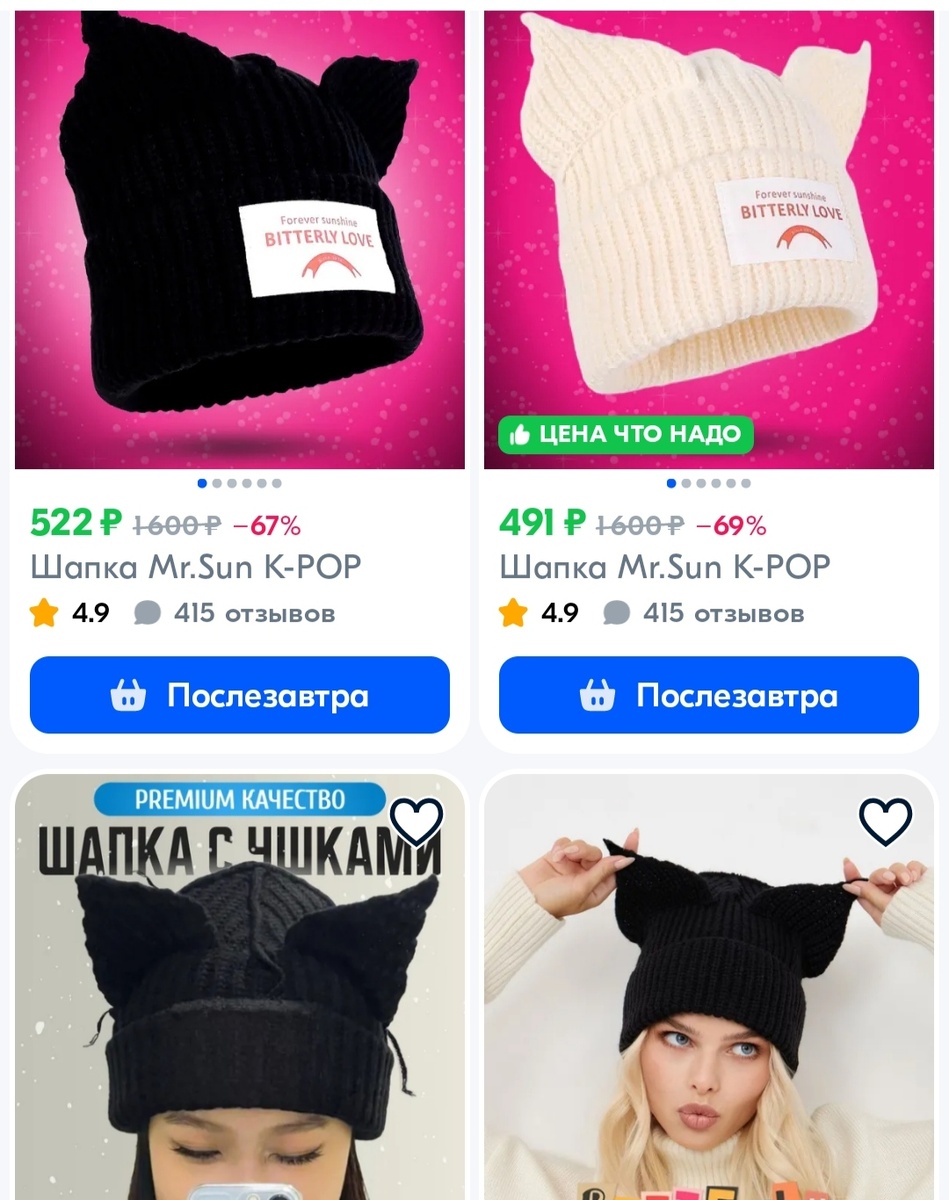This screenshot has height=1200, width=949.
Task: Toggle the favorite heart on the PREMIUM КАЧЕСТВО hat
Action: (x=416, y=820)
